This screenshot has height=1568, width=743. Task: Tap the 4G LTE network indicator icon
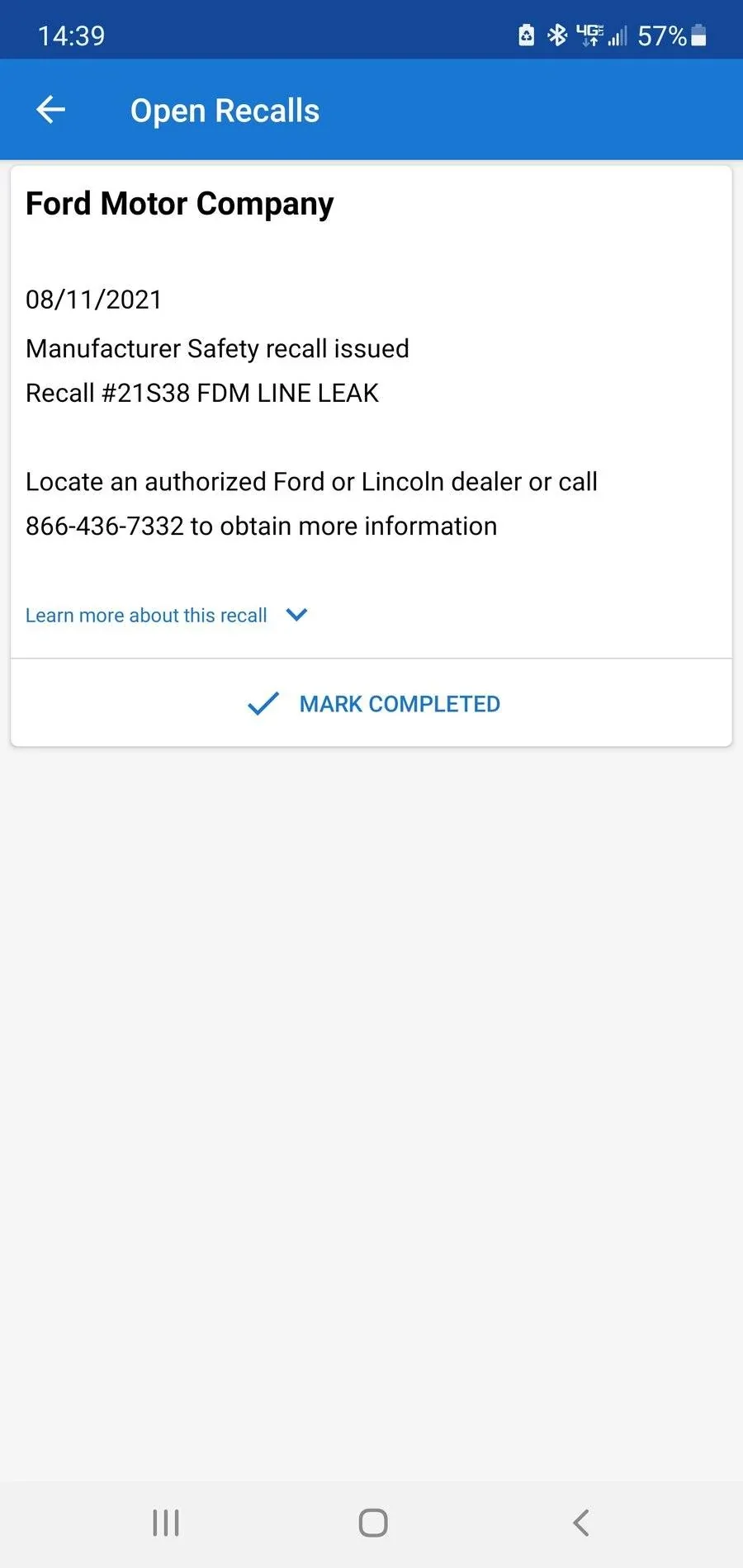(x=590, y=35)
